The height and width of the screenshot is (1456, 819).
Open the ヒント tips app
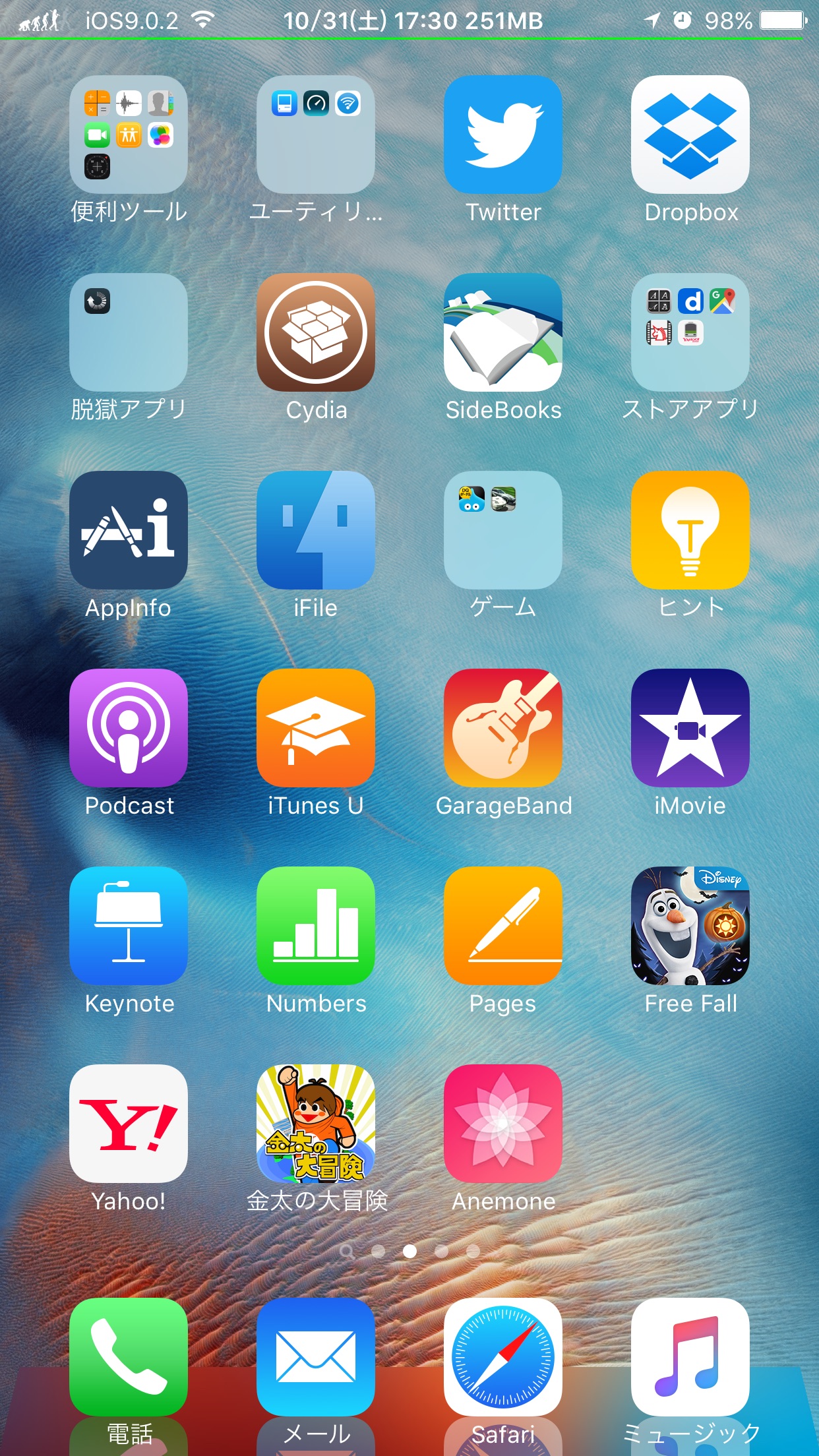[x=690, y=530]
